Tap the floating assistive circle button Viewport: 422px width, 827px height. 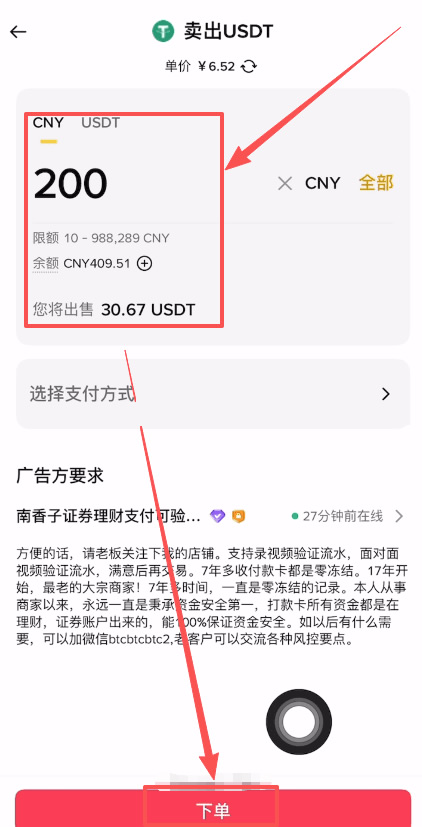(299, 722)
